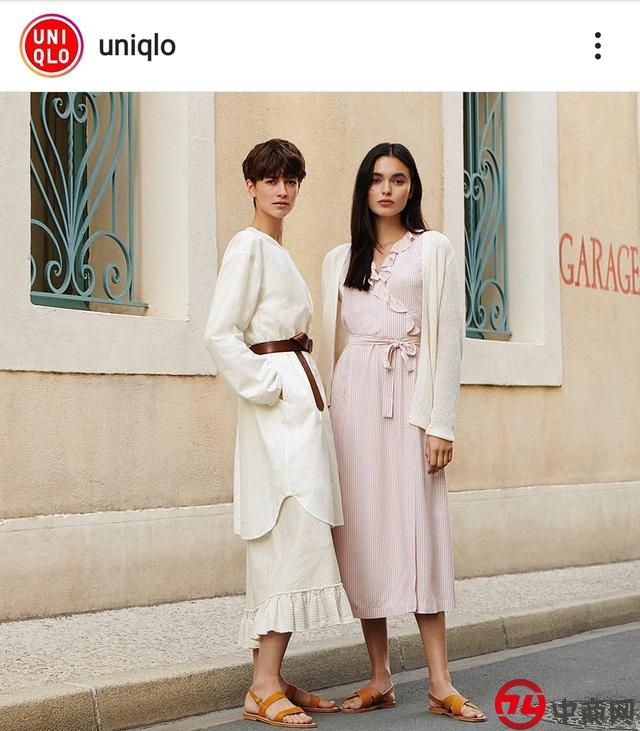Viewport: 640px width, 731px height.
Task: Open the uniqlo profile picture
Action: 51,46
